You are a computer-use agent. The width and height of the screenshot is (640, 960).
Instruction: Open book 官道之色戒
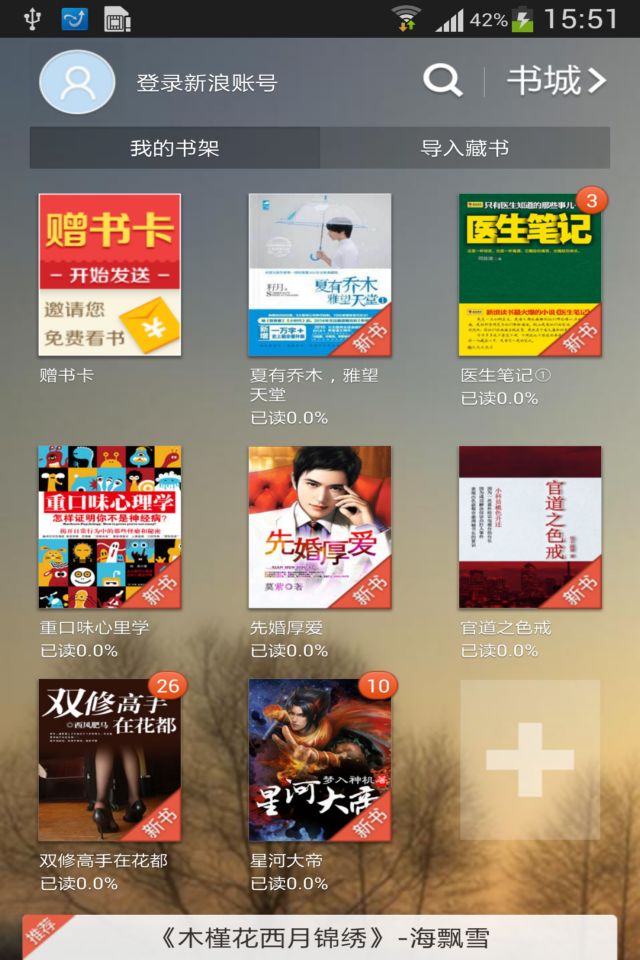pos(530,527)
